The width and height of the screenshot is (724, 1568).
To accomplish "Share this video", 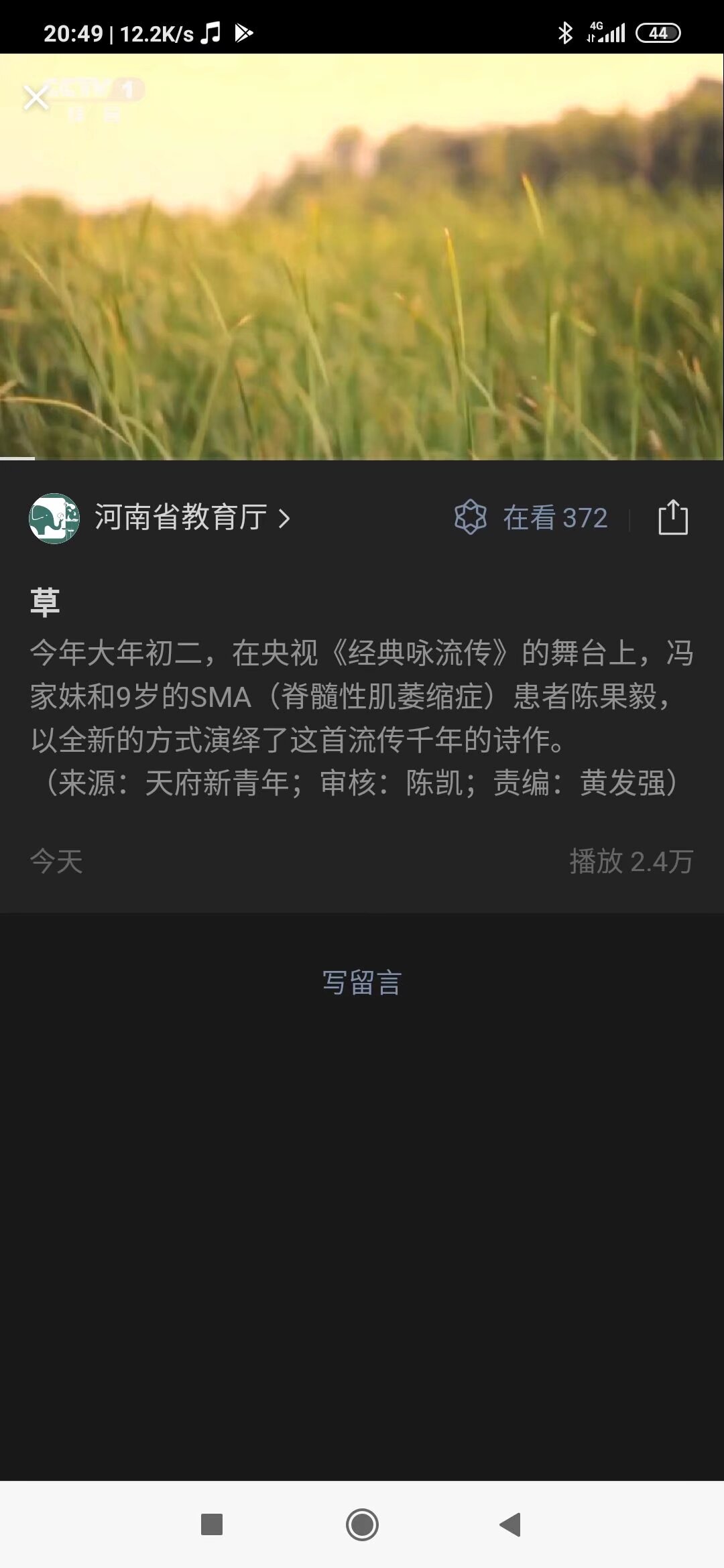I will click(673, 518).
